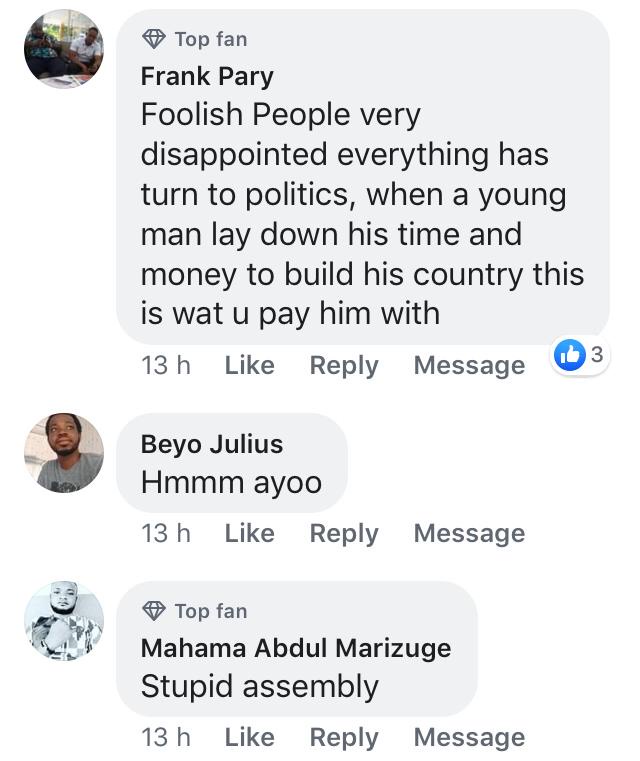This screenshot has height=761, width=640.
Task: Reply to Frank Pary's comment
Action: (x=343, y=366)
